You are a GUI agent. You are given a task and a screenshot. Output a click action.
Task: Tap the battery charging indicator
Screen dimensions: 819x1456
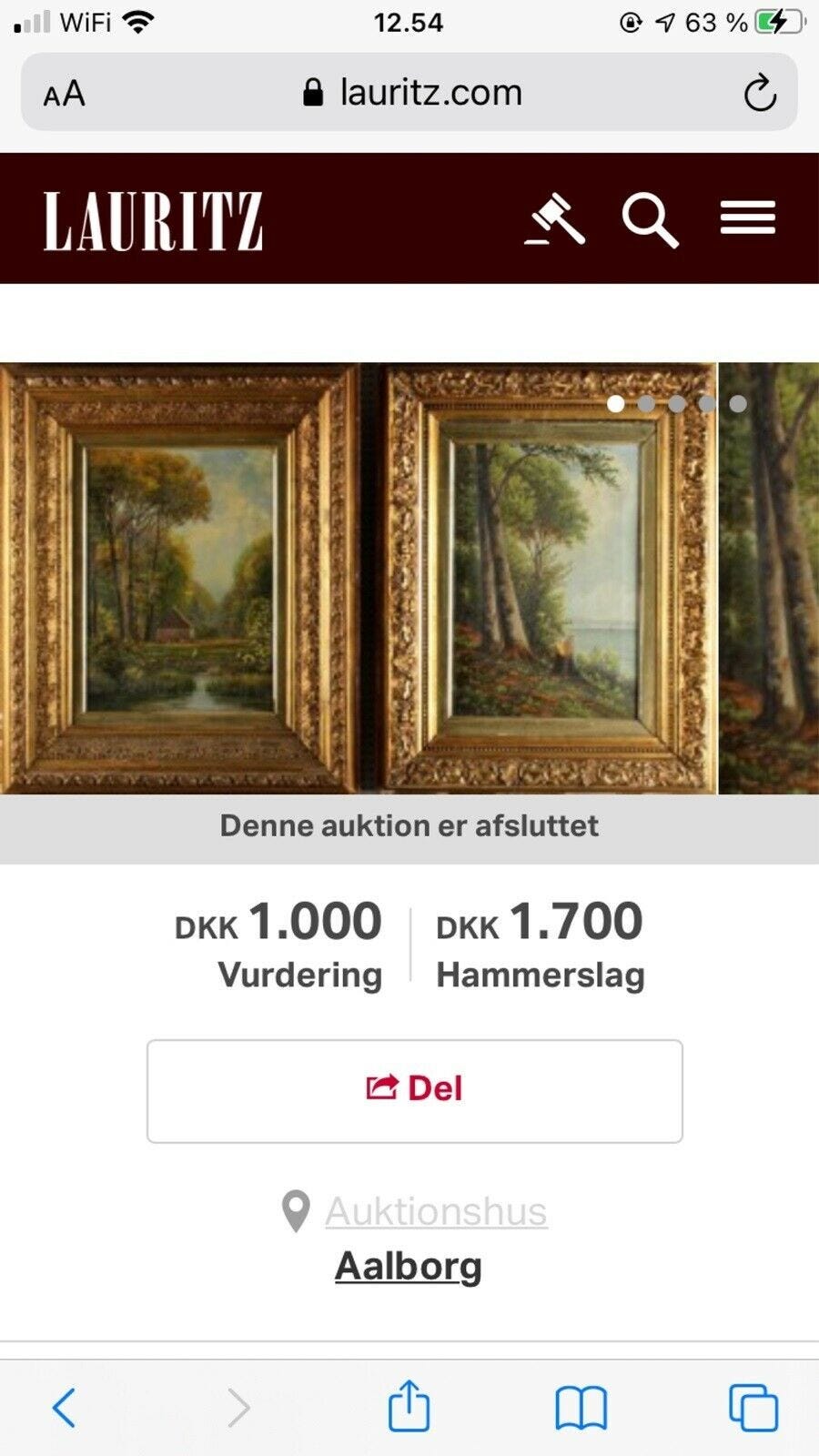(x=778, y=22)
